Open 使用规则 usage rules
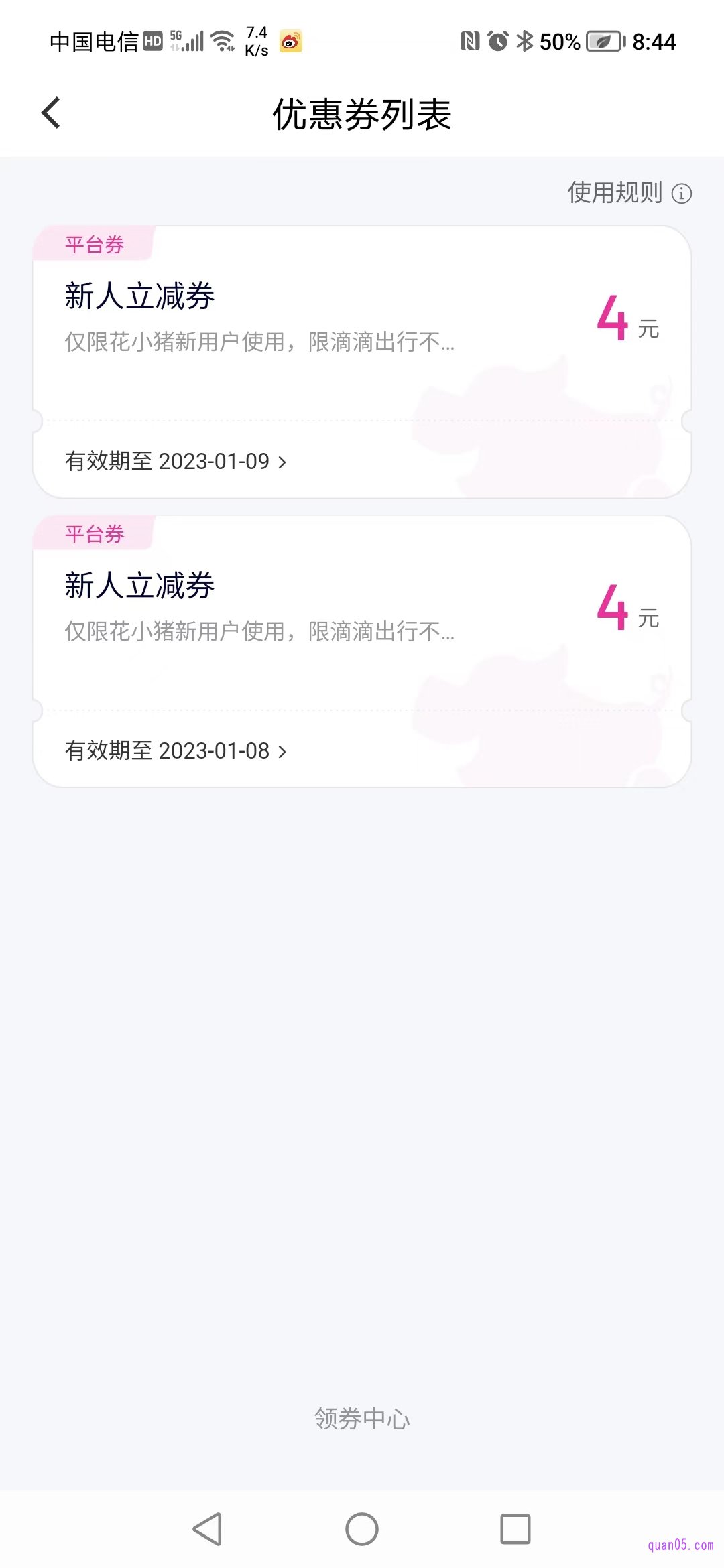The height and width of the screenshot is (1568, 724). click(x=629, y=193)
